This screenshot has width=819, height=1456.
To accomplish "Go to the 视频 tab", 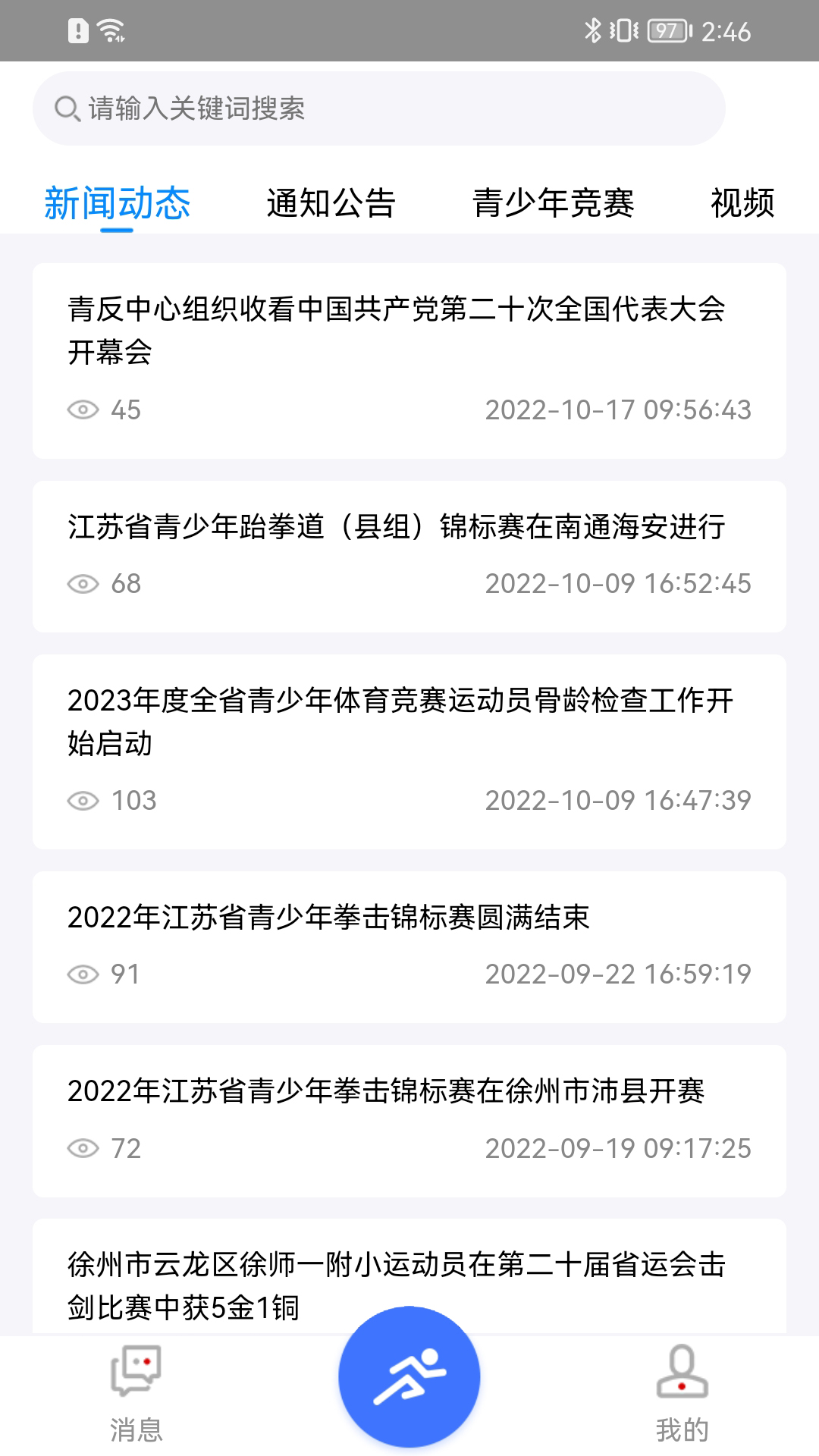I will coord(742,203).
